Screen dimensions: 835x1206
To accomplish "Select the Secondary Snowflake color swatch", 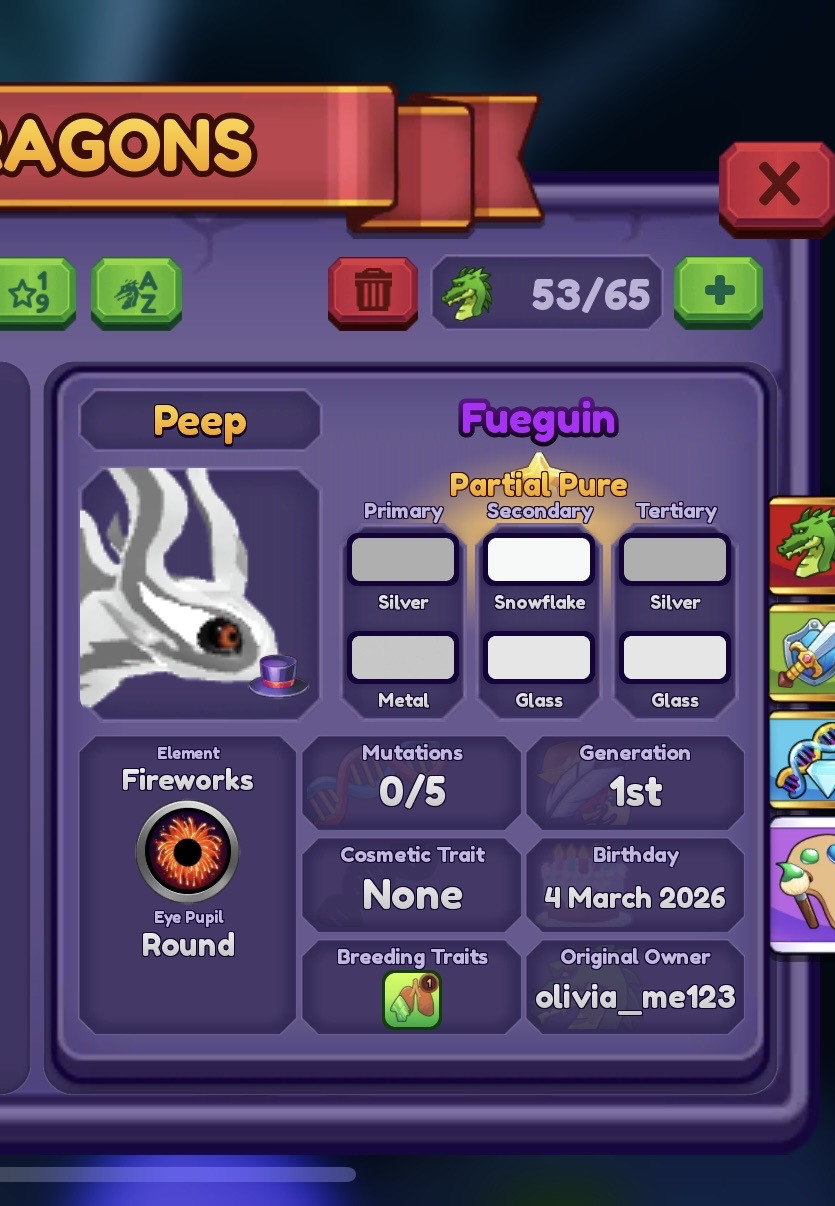I will [539, 559].
